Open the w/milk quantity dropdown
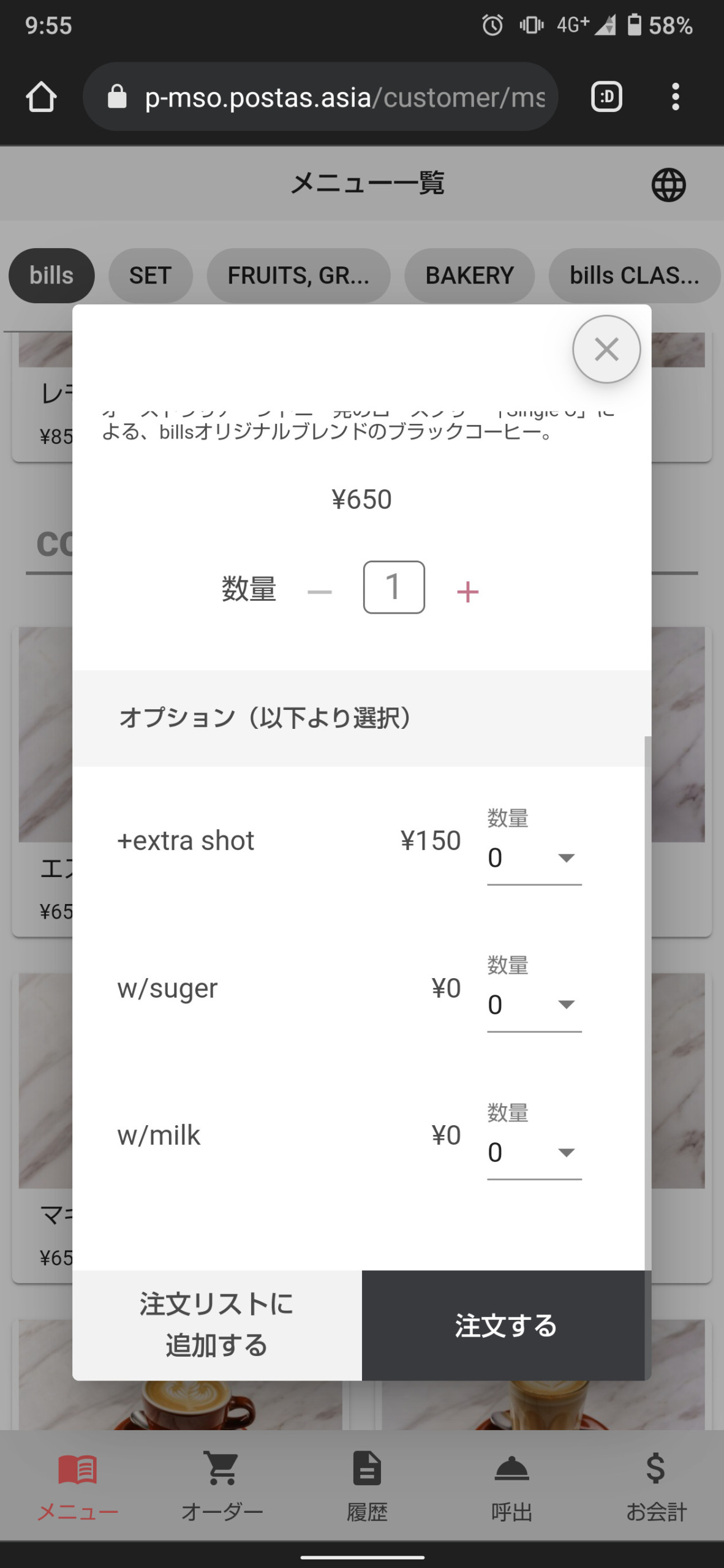 (534, 1153)
